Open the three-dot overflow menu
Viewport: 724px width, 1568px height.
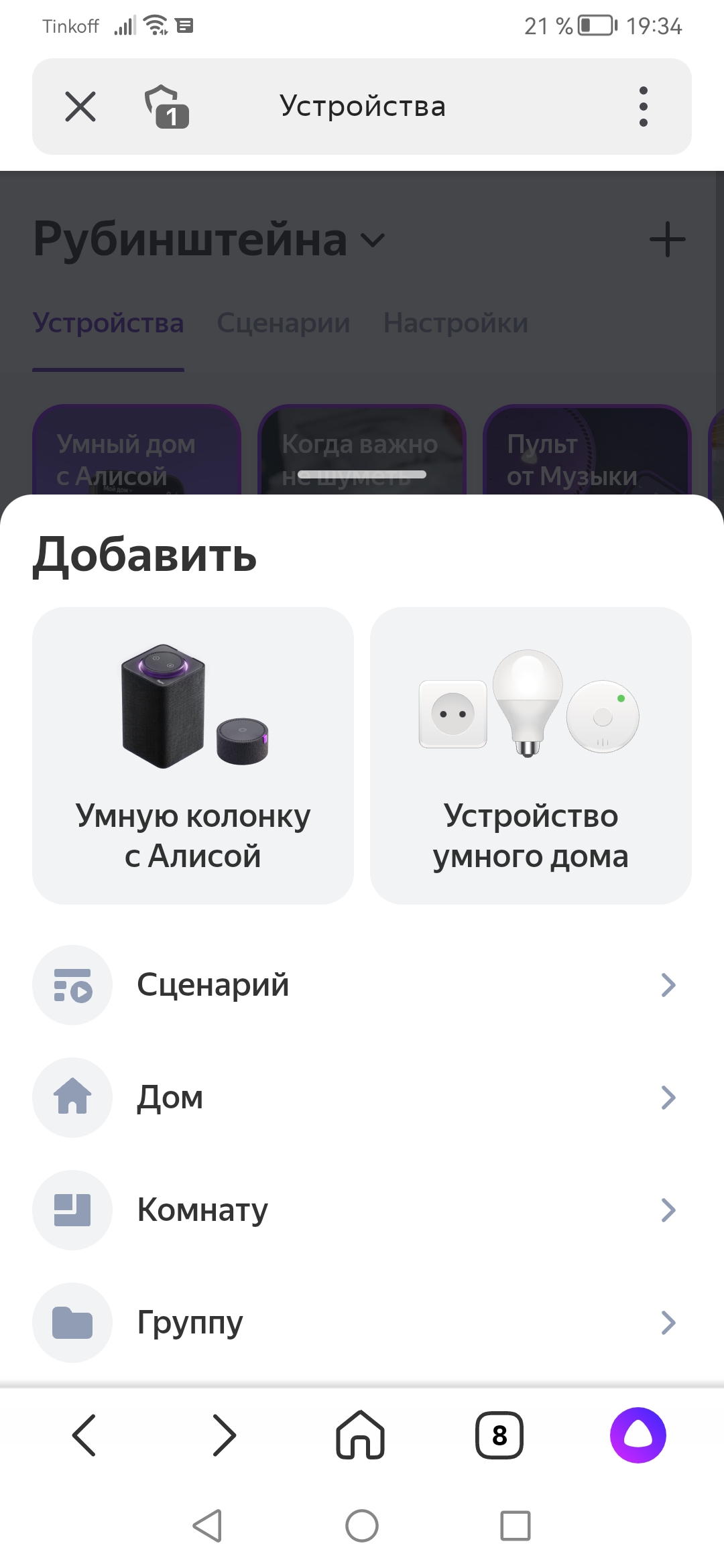pyautogui.click(x=644, y=107)
